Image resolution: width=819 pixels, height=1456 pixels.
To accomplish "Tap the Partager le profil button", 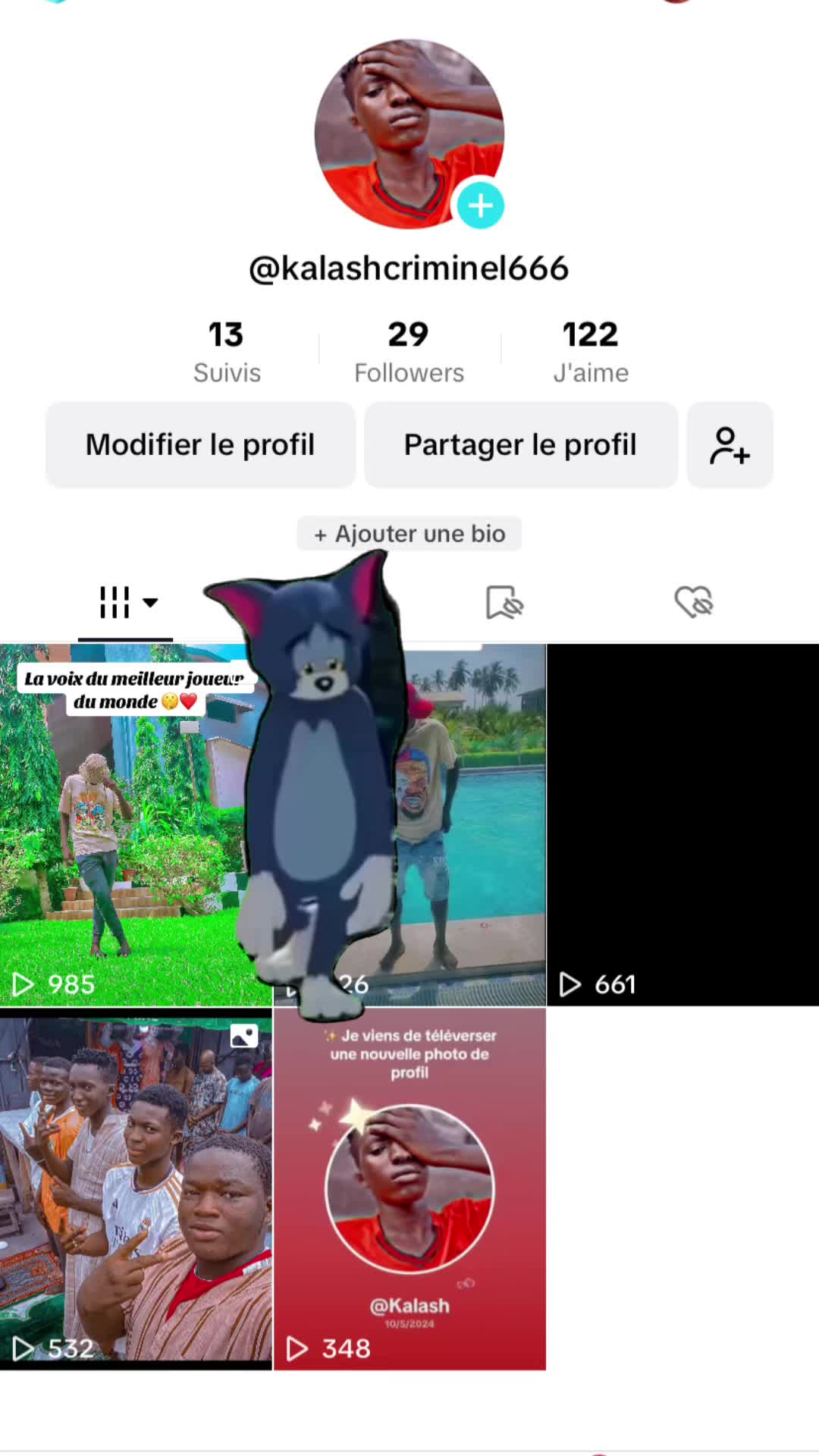I will point(520,445).
